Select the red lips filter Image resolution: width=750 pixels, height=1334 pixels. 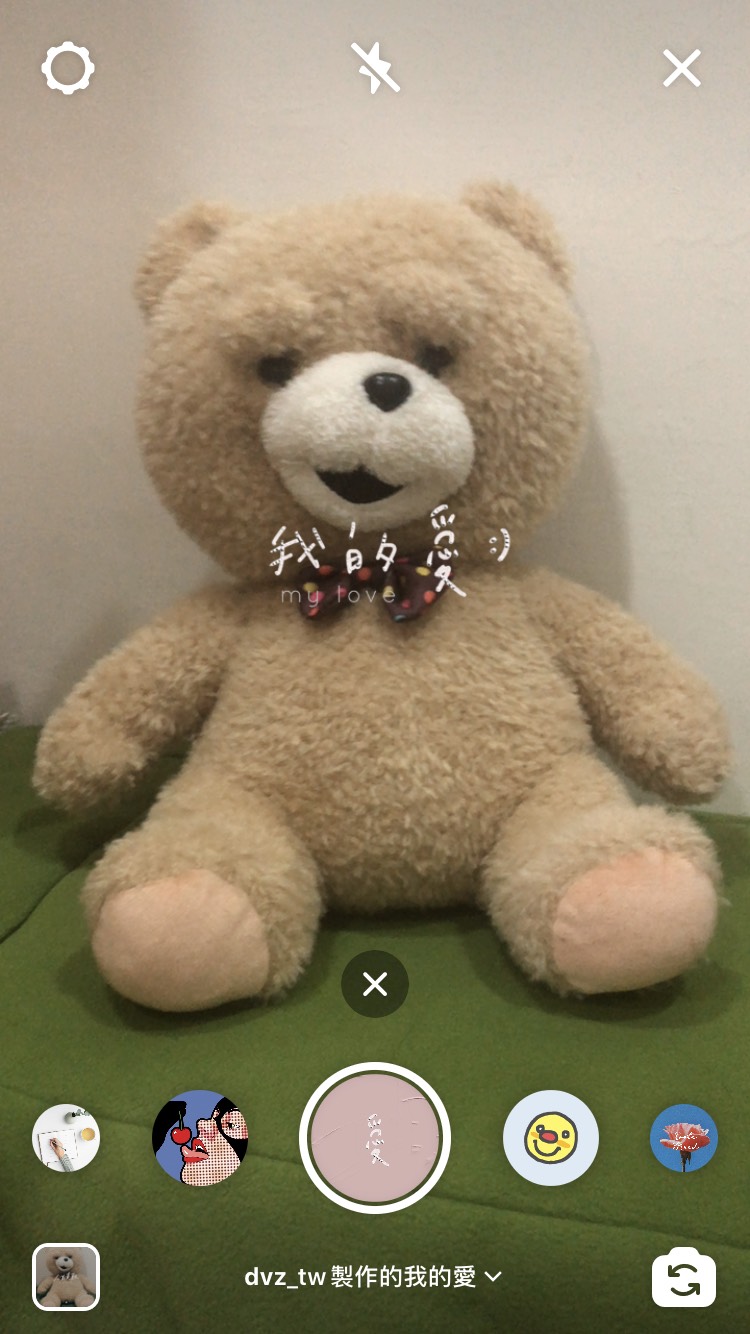point(684,1138)
